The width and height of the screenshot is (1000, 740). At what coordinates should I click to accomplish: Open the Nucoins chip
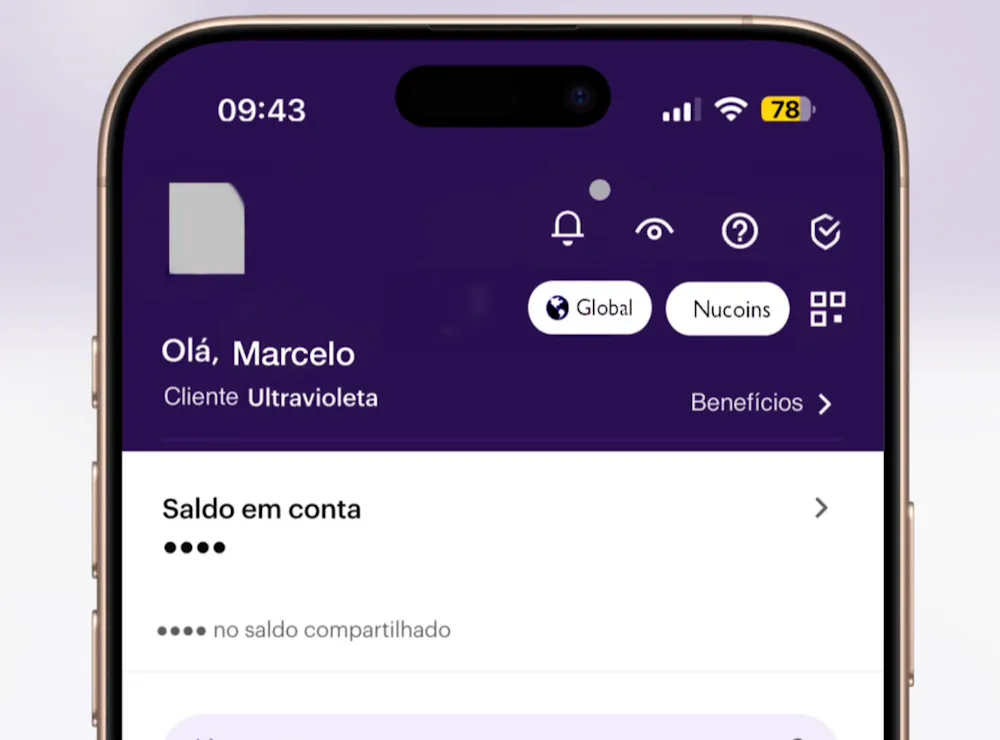point(728,309)
